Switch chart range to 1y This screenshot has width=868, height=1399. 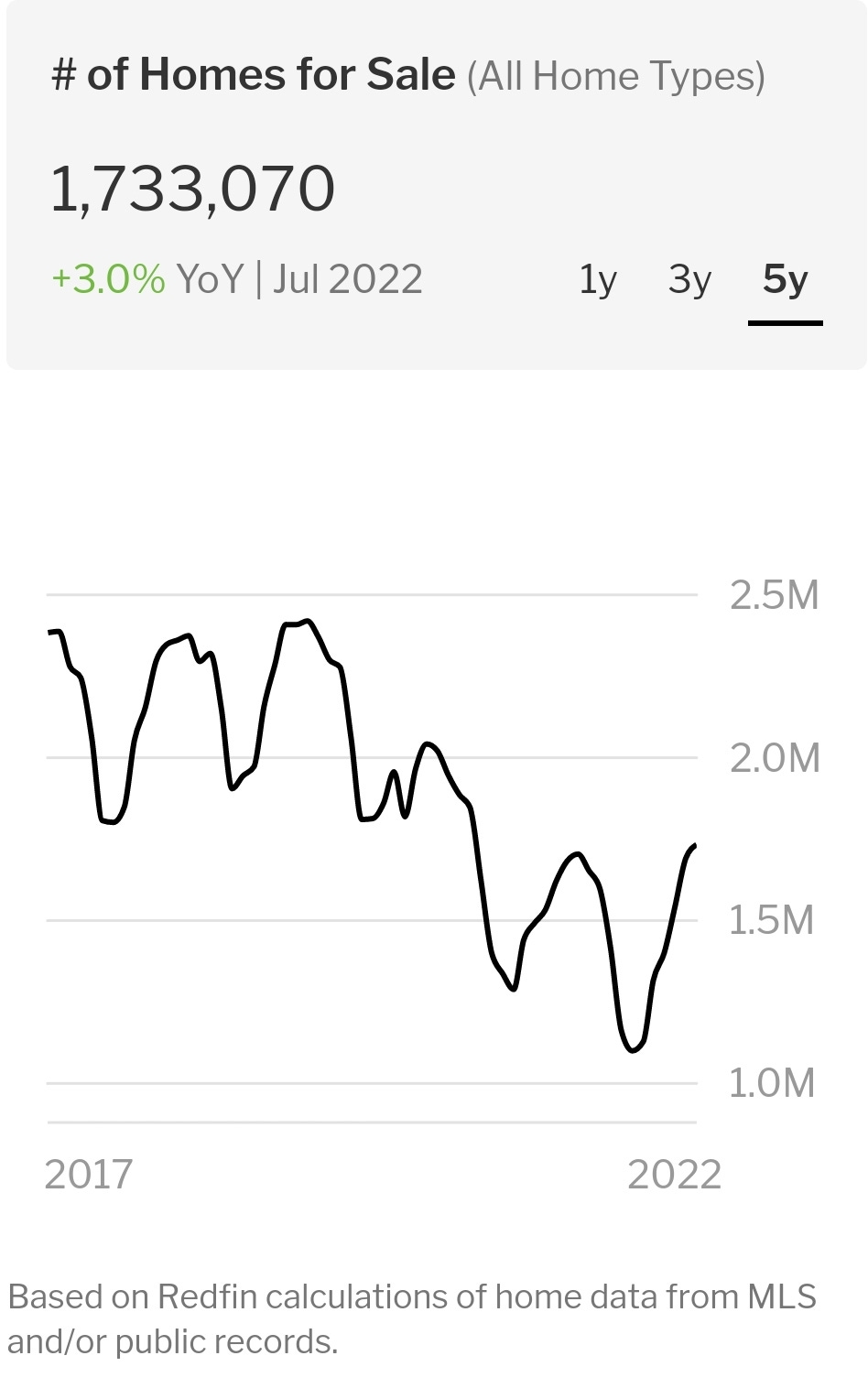tap(598, 279)
